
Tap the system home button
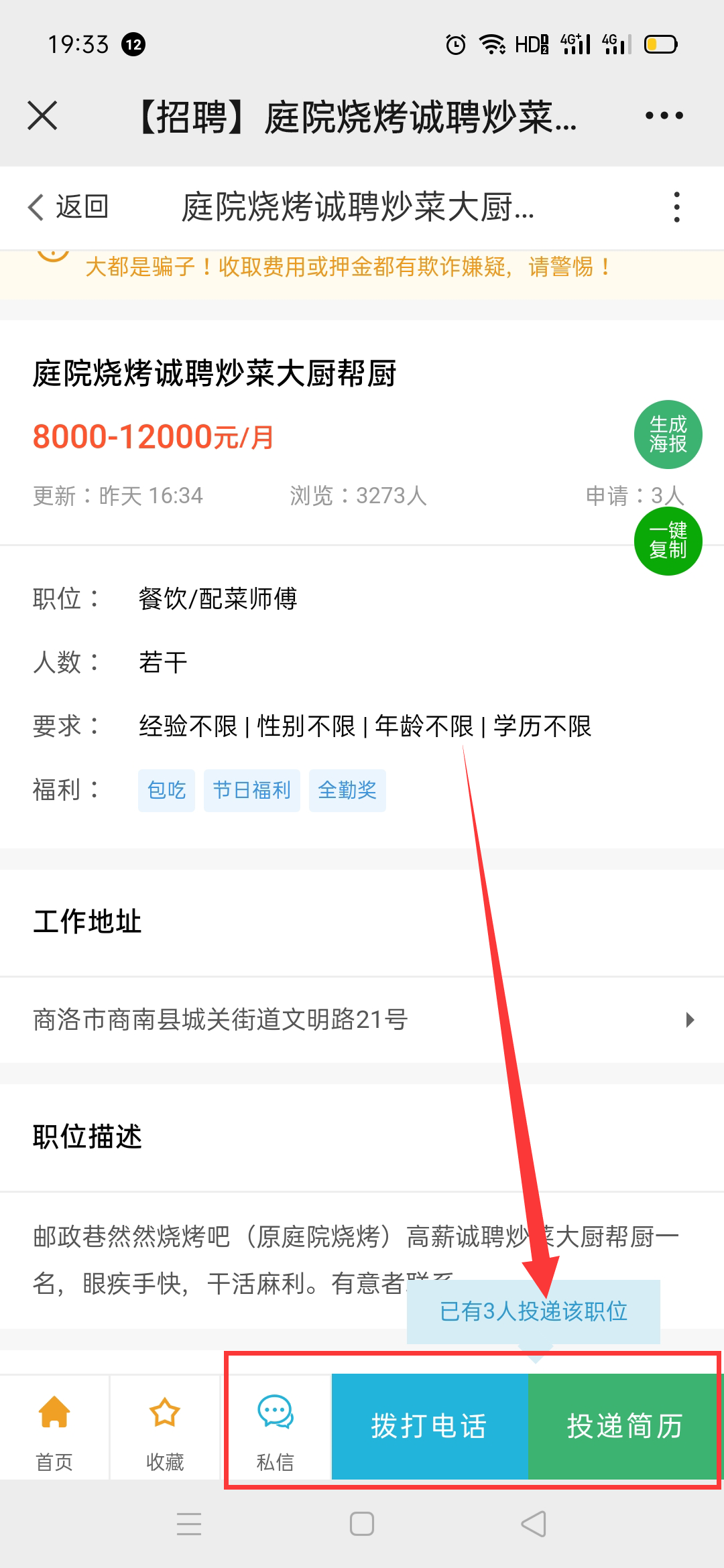click(x=362, y=1524)
